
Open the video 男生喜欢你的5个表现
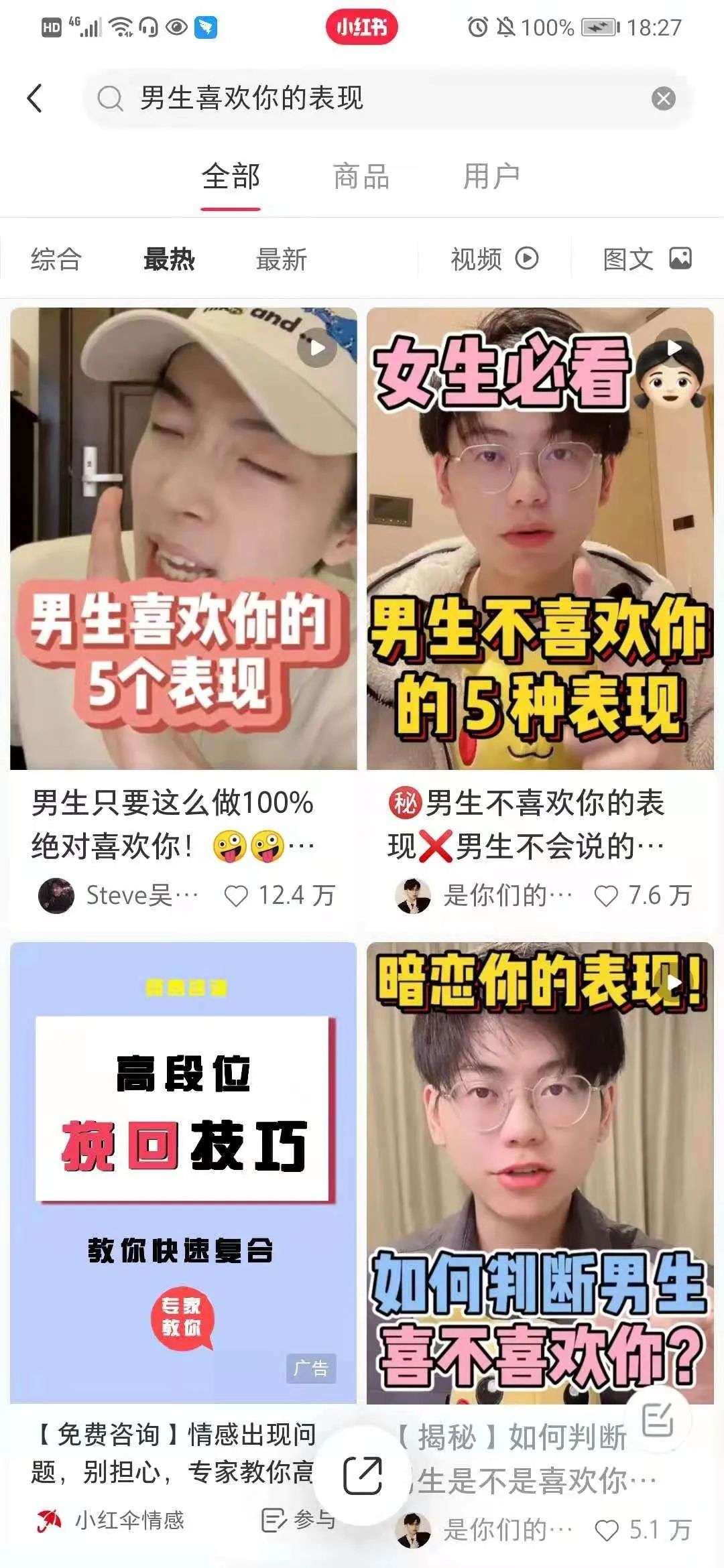tap(184, 538)
